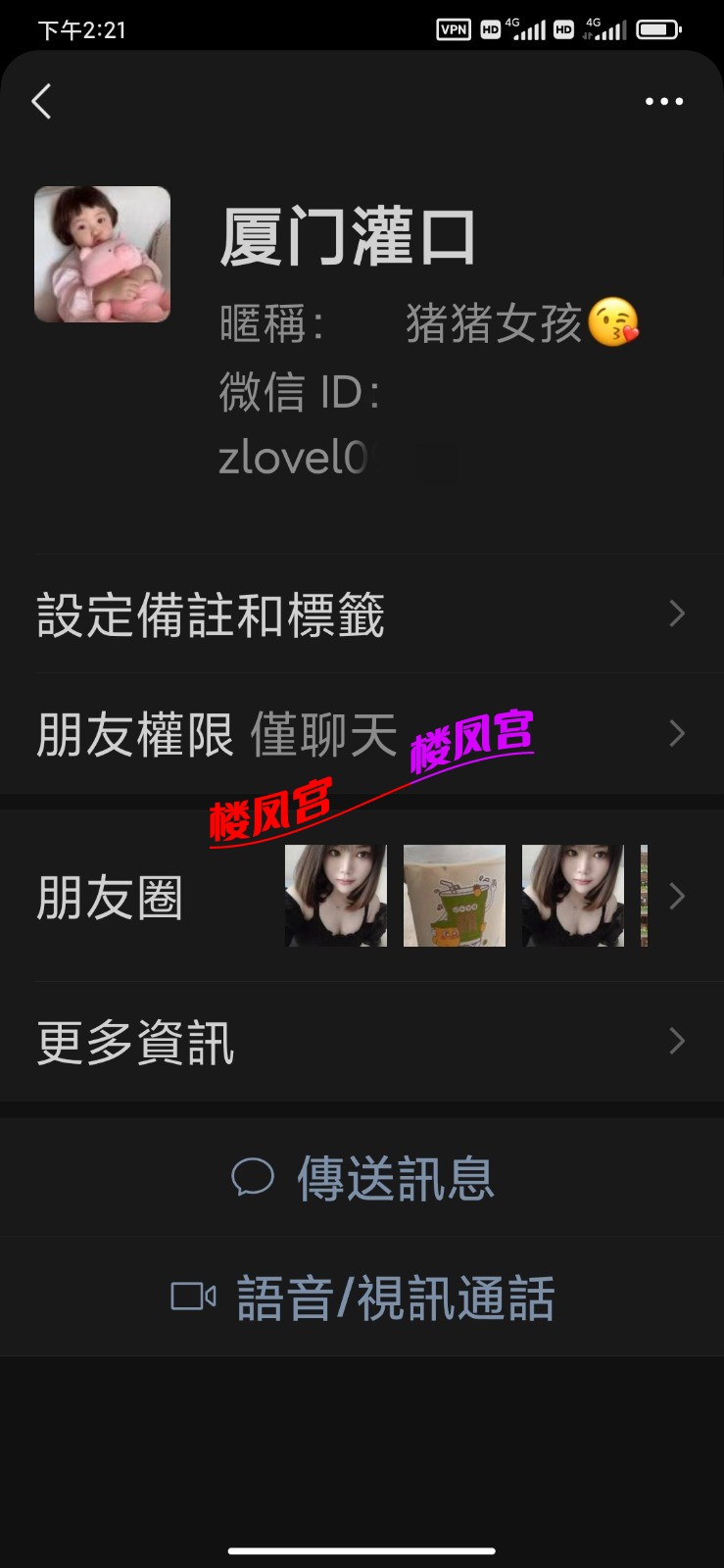View the contact's profile picture
This screenshot has width=724, height=1568.
103,255
